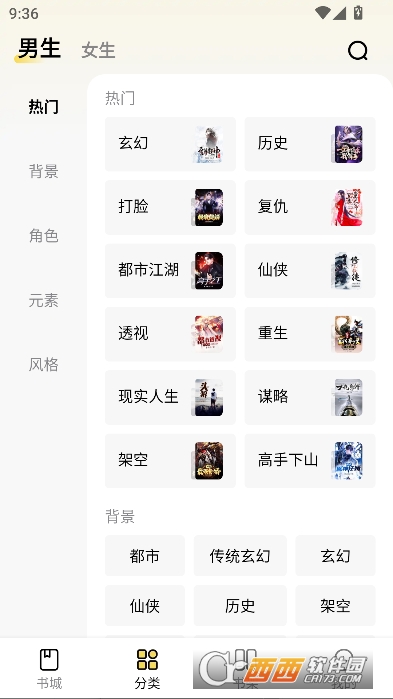
Task: Open the 现实人生 category card
Action: [170, 397]
